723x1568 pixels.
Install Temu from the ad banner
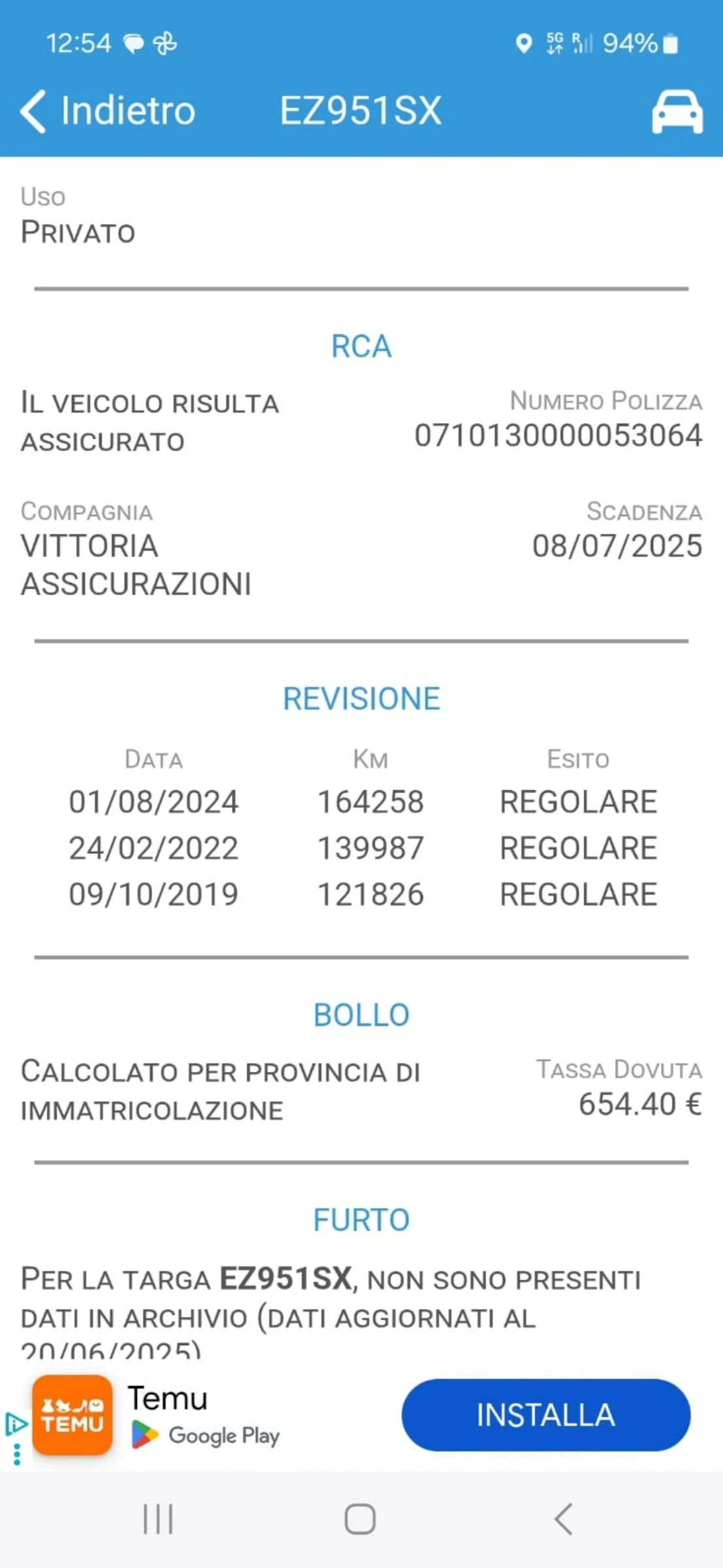pos(545,1415)
